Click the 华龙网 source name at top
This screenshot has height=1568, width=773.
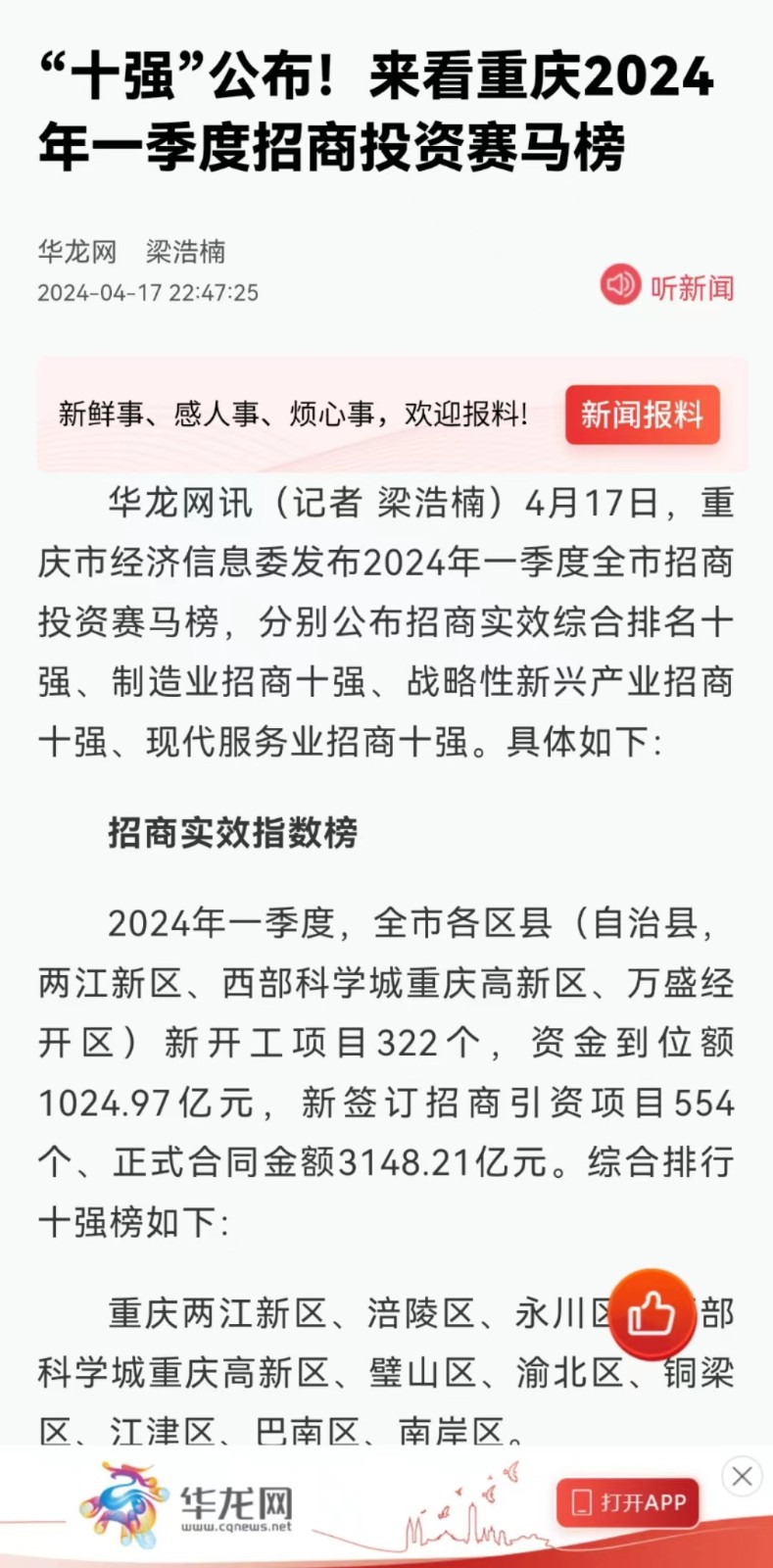click(75, 253)
